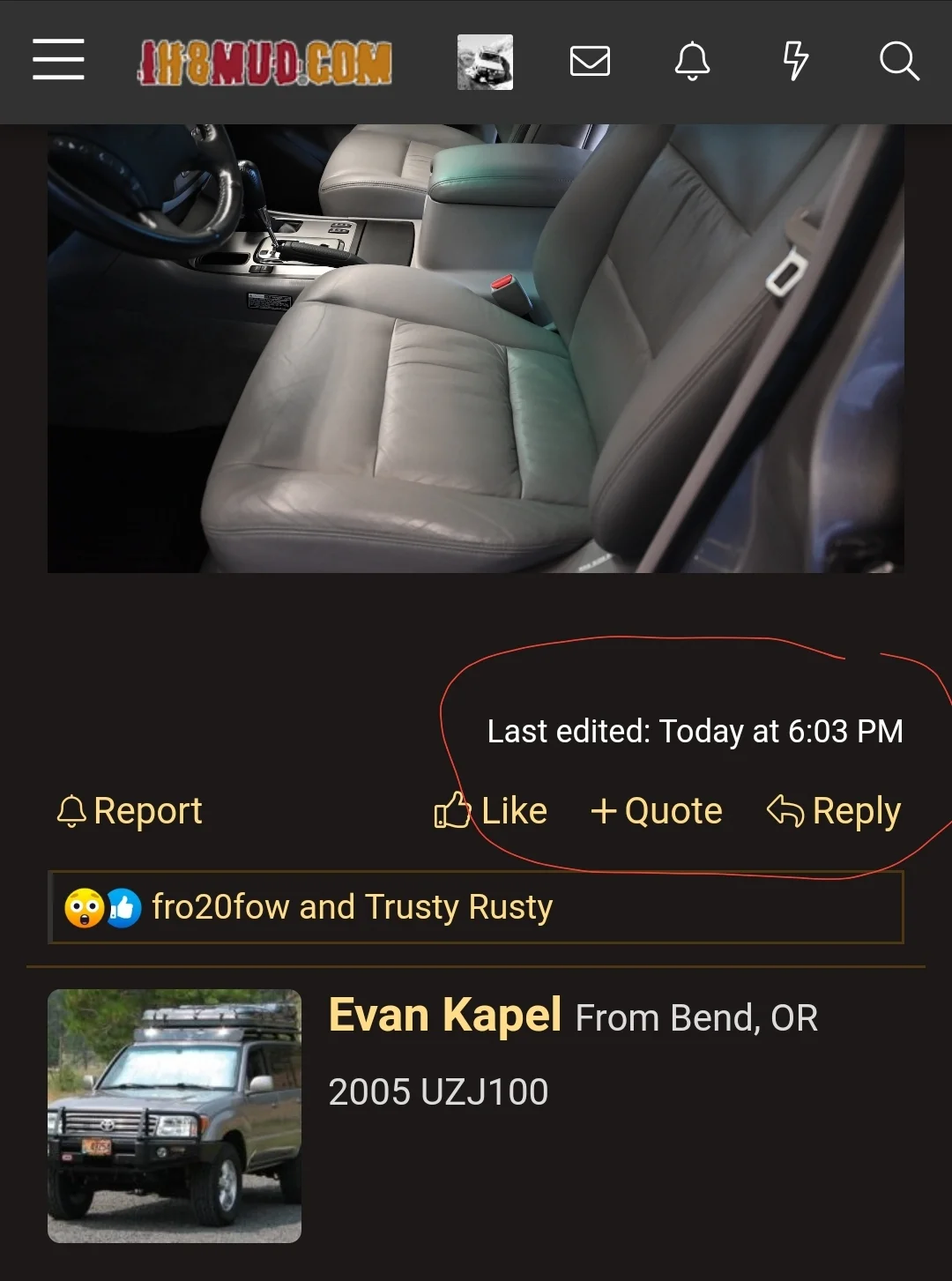952x1281 pixels.
Task: Open Evan Kapel's avatar
Action: [175, 1115]
